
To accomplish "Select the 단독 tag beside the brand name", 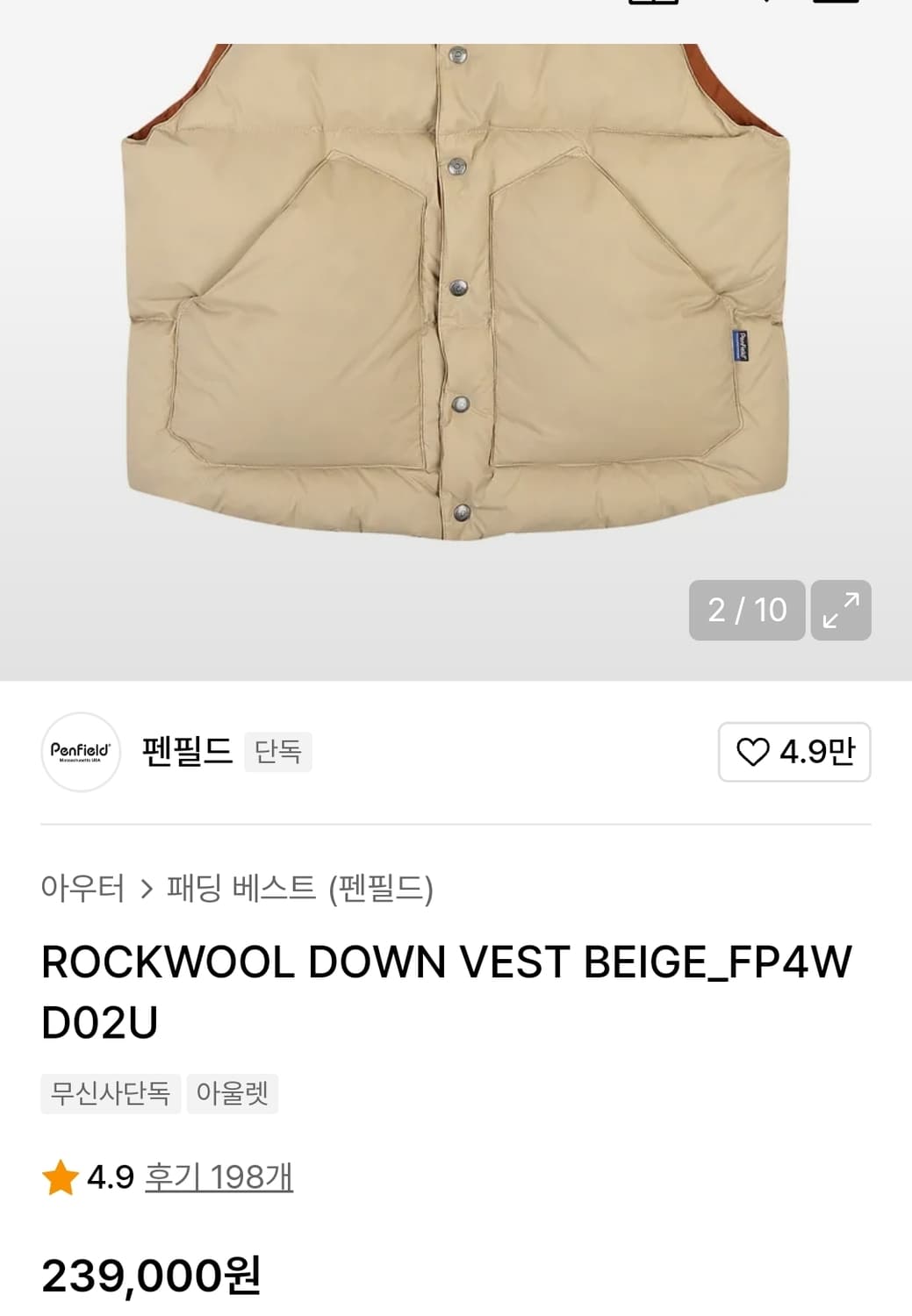I will (277, 753).
